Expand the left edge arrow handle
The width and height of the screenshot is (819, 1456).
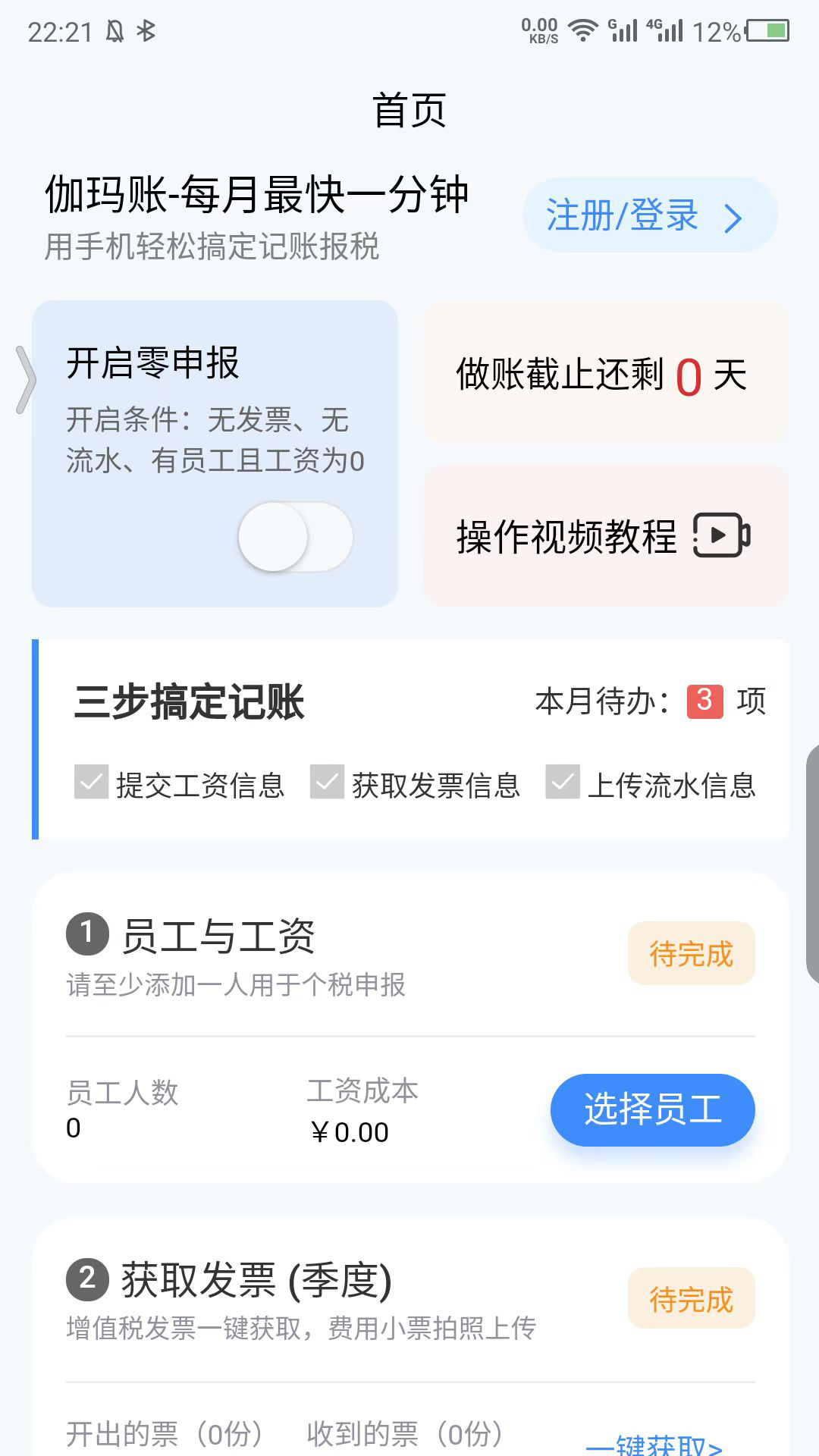(x=26, y=381)
